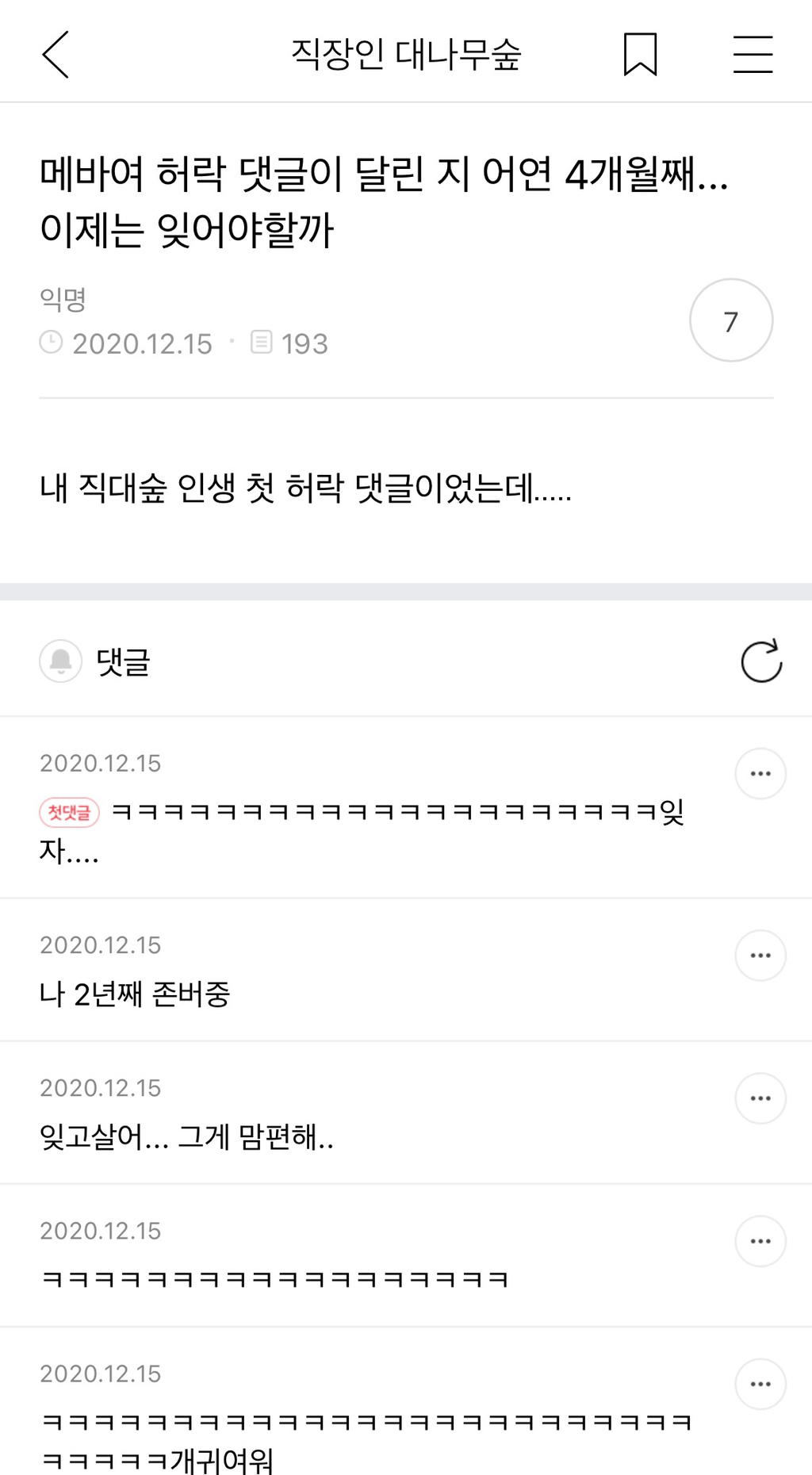Open the hamburger menu
The image size is (812, 1475).
click(753, 55)
